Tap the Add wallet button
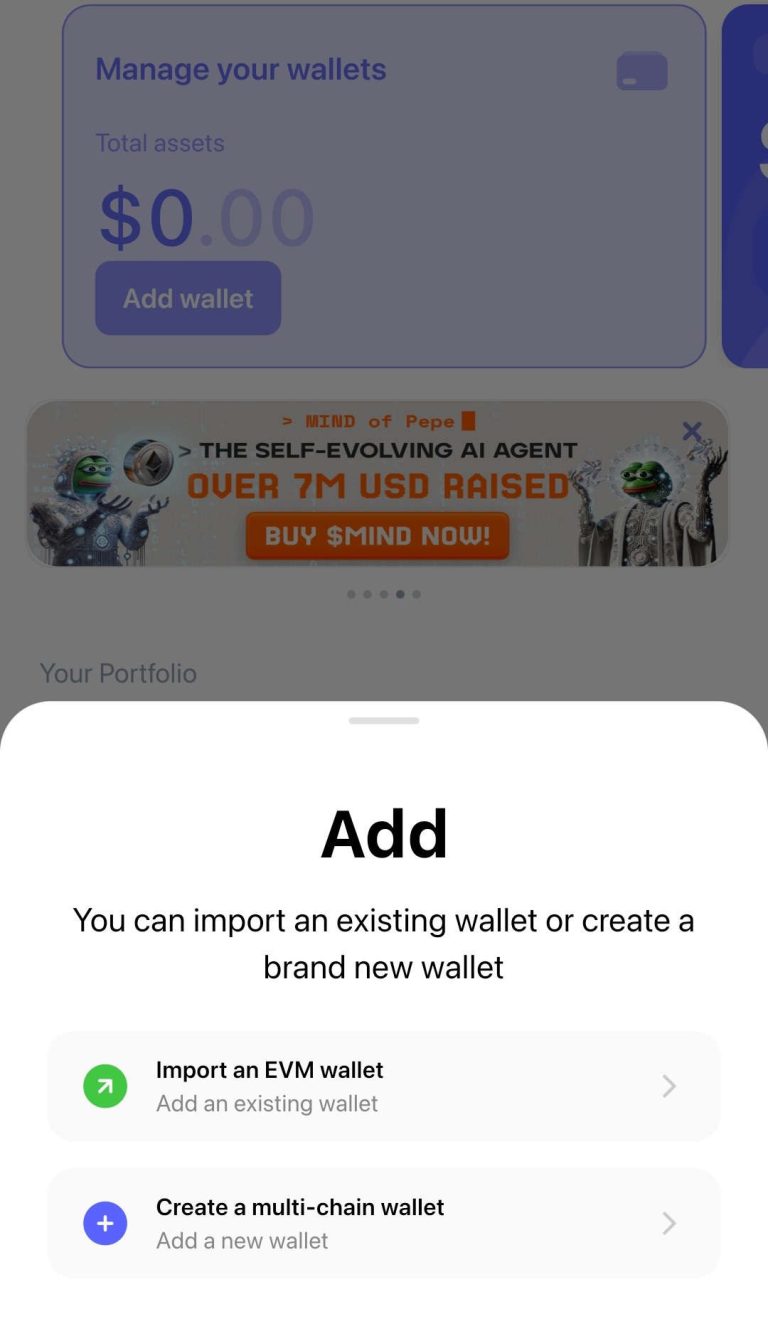Image resolution: width=768 pixels, height=1331 pixels. click(x=187, y=297)
